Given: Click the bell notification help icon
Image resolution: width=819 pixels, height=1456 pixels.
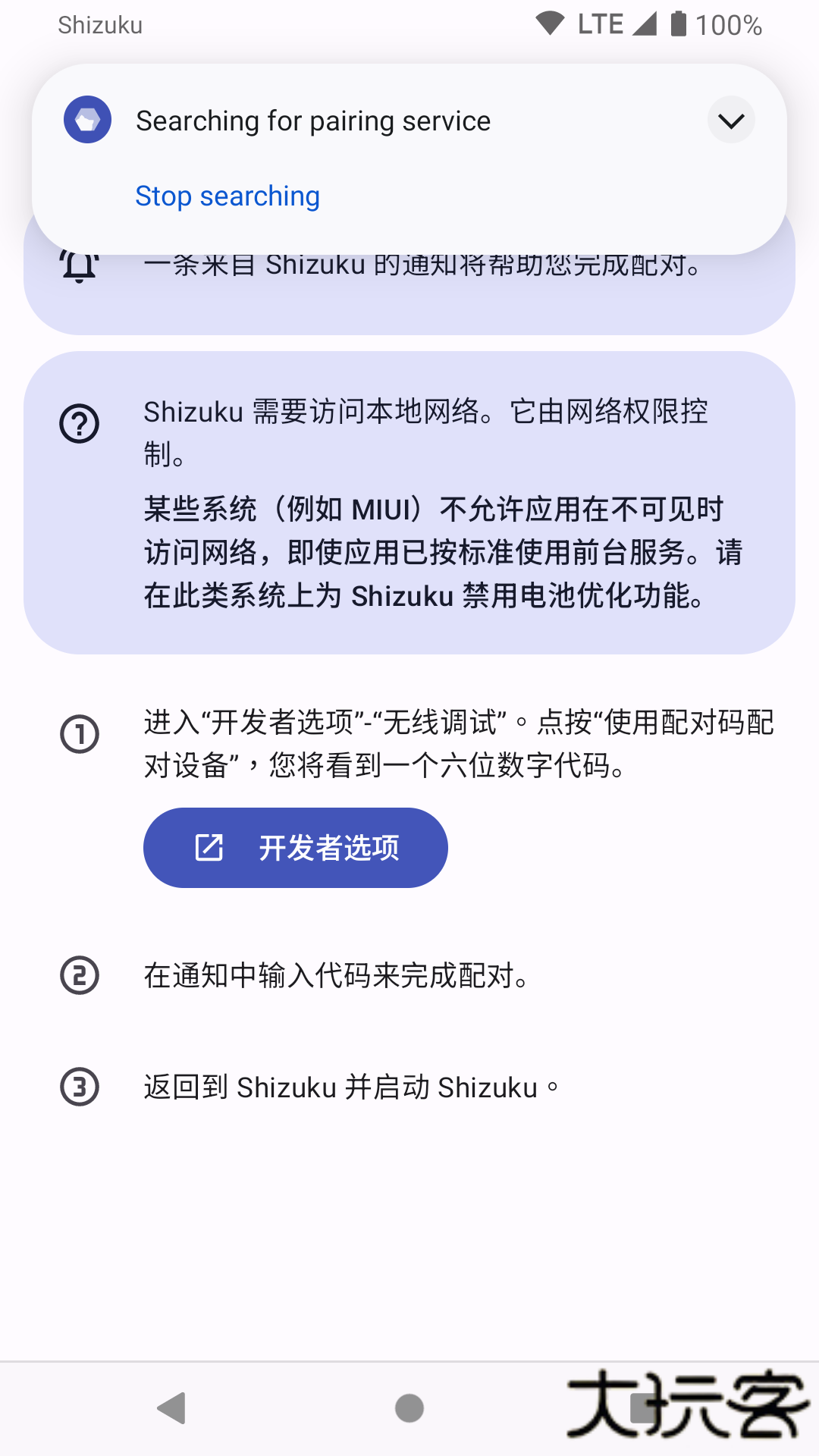Looking at the screenshot, I should pyautogui.click(x=79, y=265).
